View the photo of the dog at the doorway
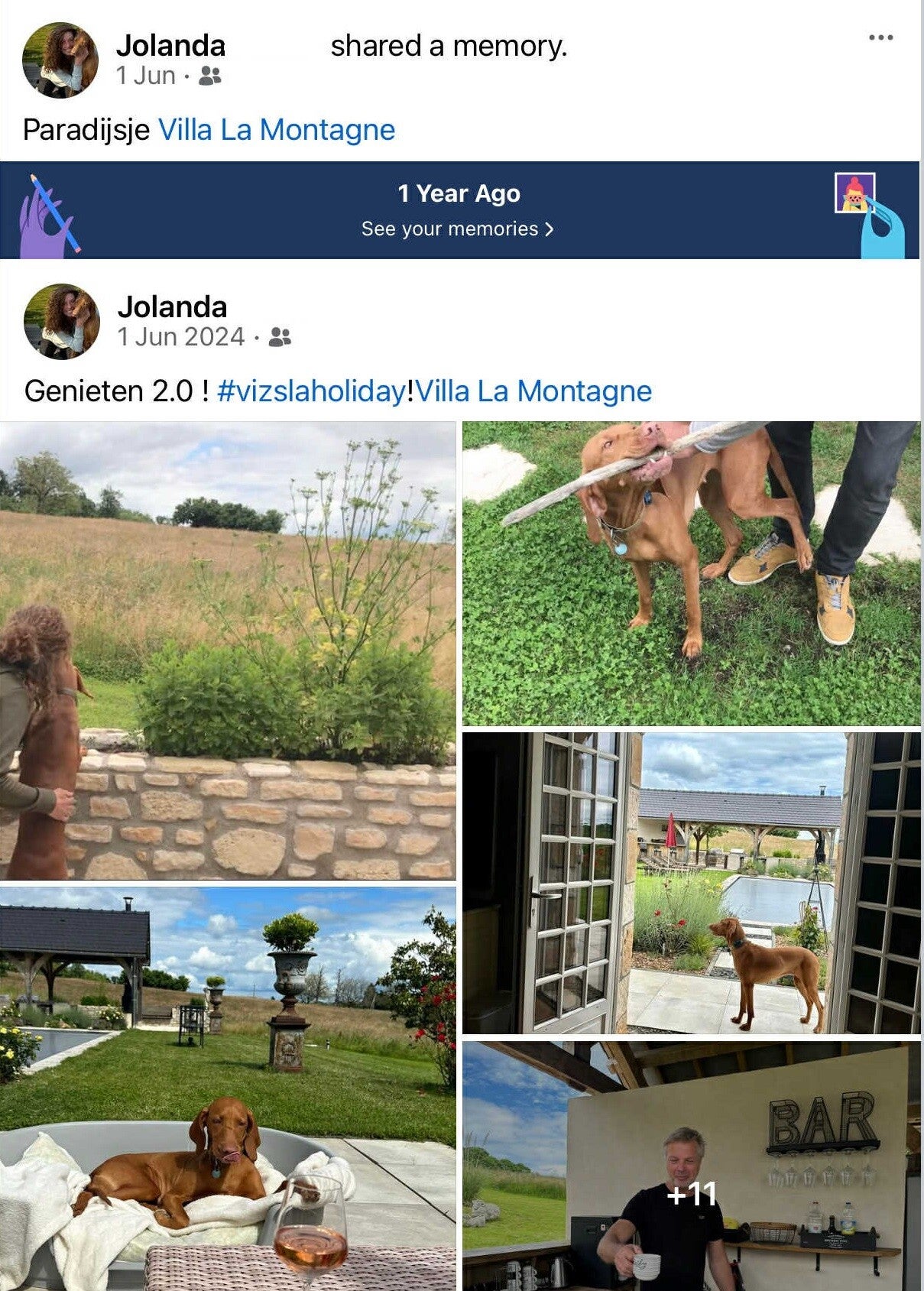The height and width of the screenshot is (1291, 924). pos(691,883)
